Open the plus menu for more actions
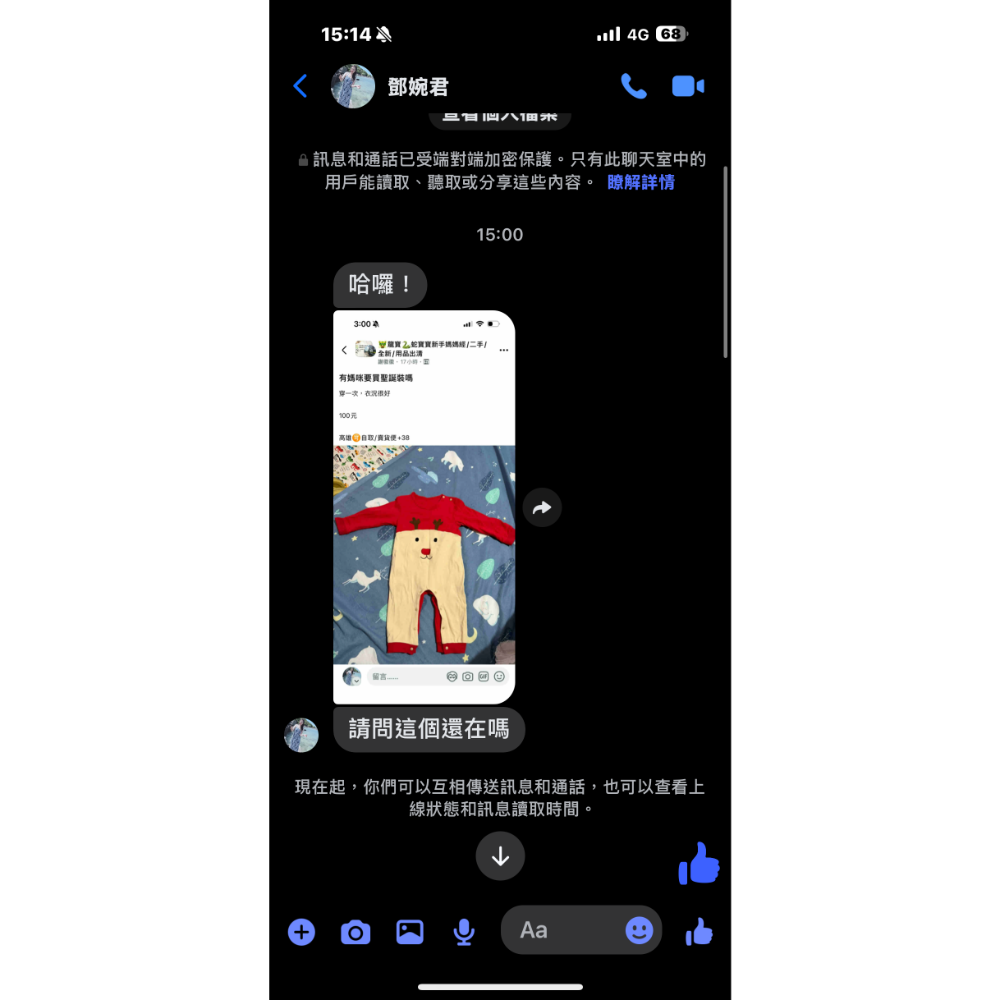Image resolution: width=1000 pixels, height=1000 pixels. pos(301,932)
